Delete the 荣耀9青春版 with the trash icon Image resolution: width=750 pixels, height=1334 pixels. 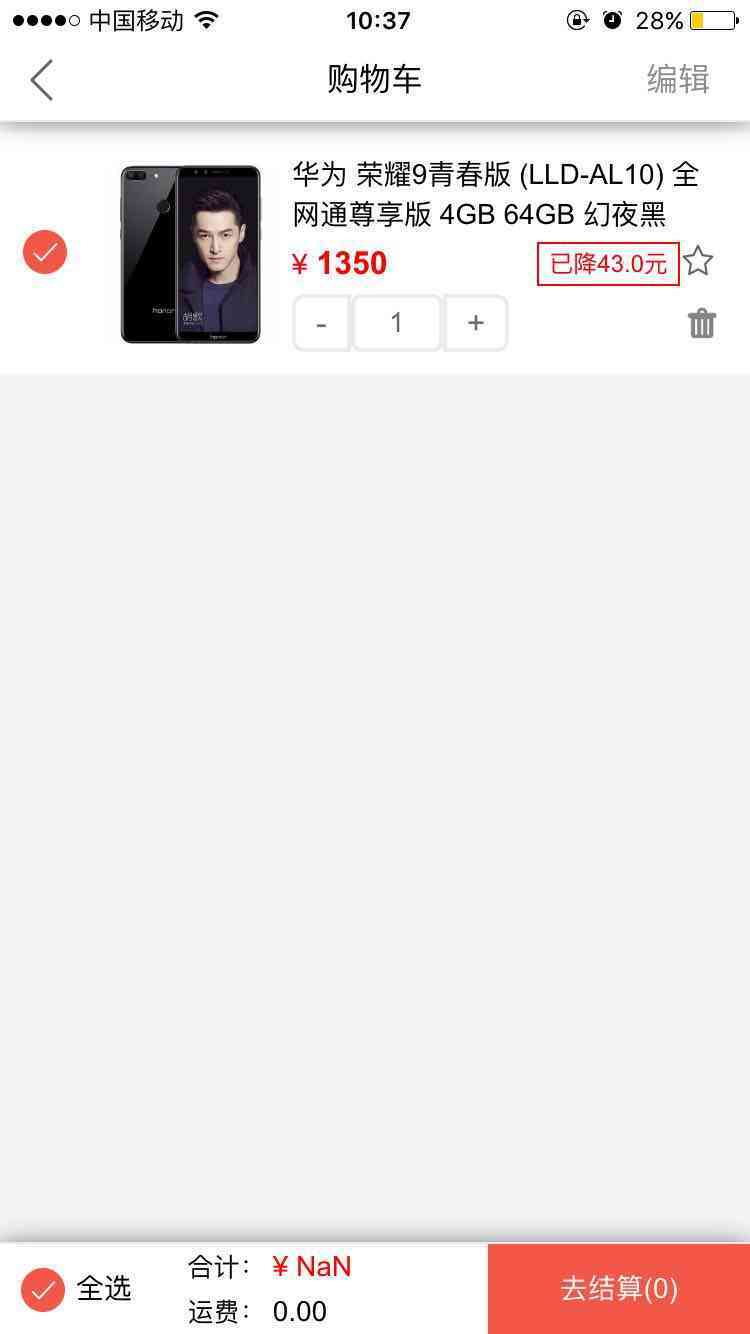point(702,323)
